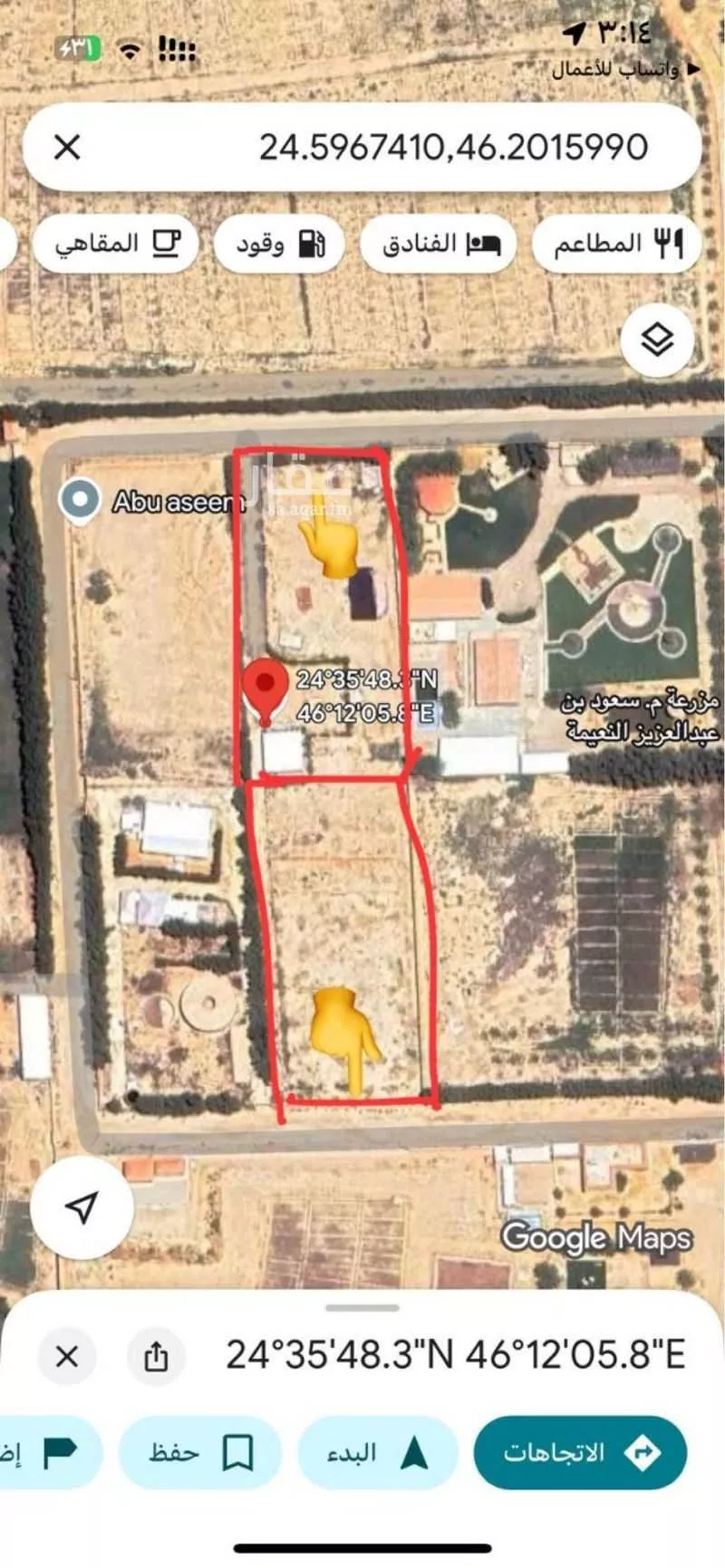Close the dropped pin bottom sheet
The width and height of the screenshot is (725, 1568).
point(67,1356)
